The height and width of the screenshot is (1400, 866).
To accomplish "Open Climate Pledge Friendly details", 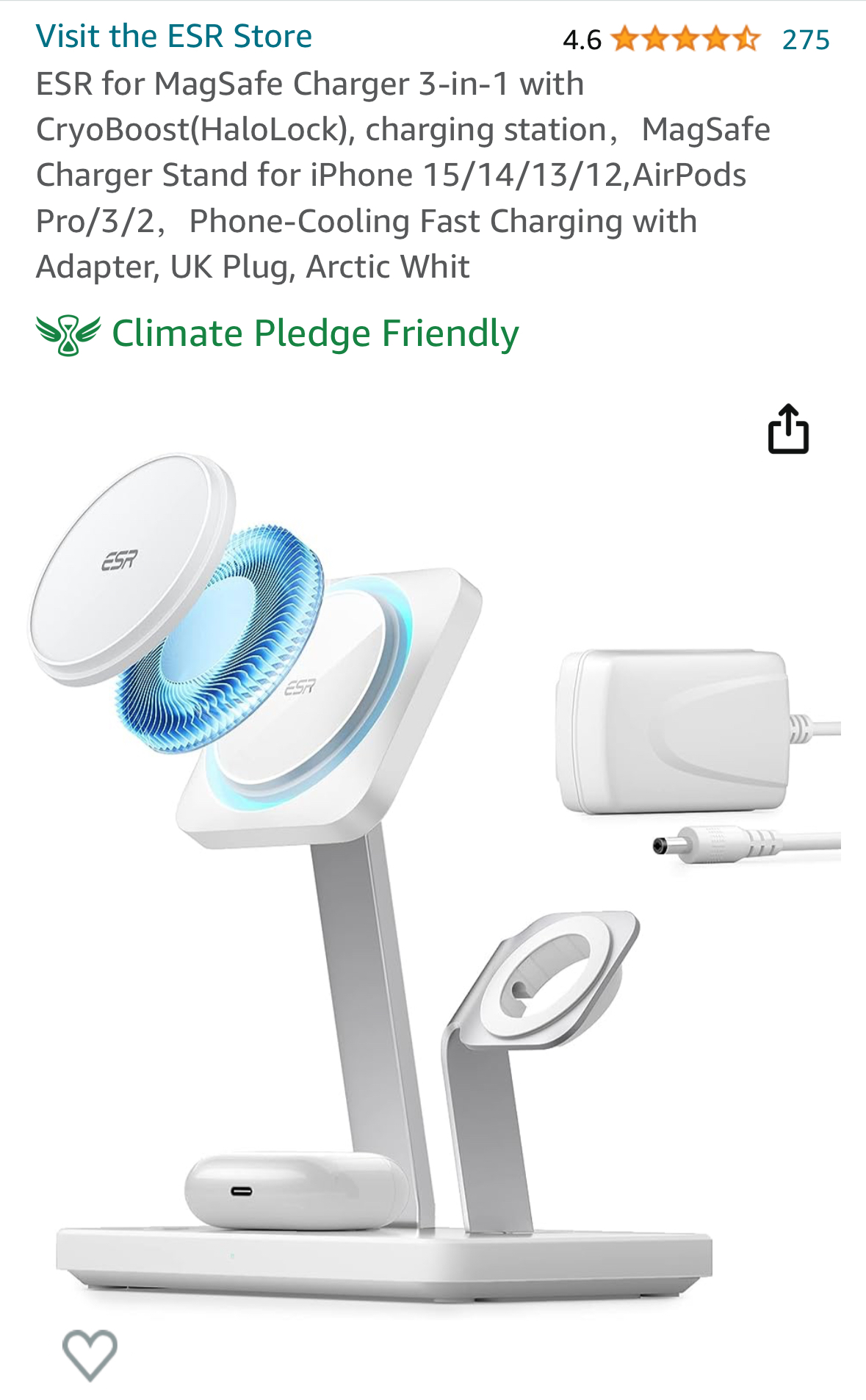I will point(314,334).
